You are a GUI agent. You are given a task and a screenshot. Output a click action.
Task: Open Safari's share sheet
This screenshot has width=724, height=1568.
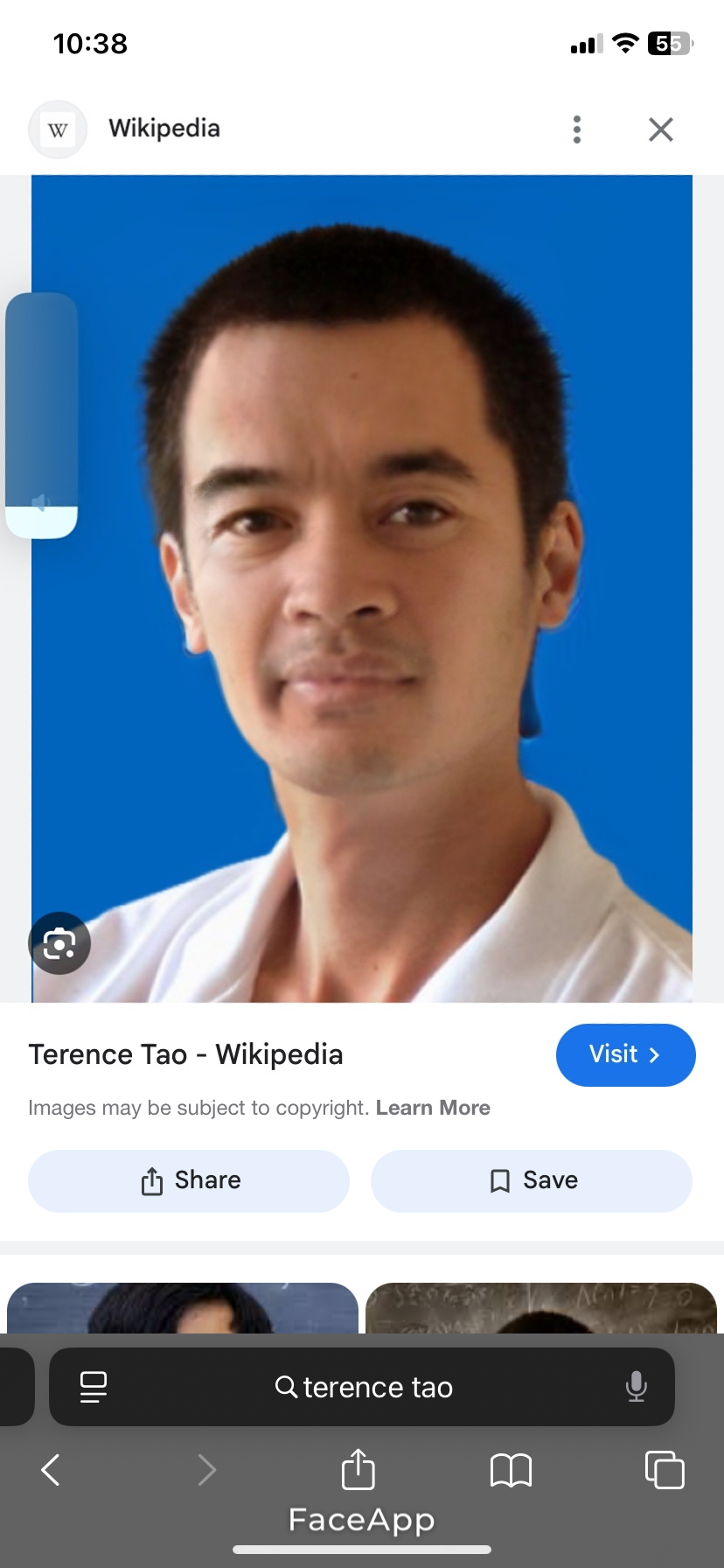click(358, 1470)
